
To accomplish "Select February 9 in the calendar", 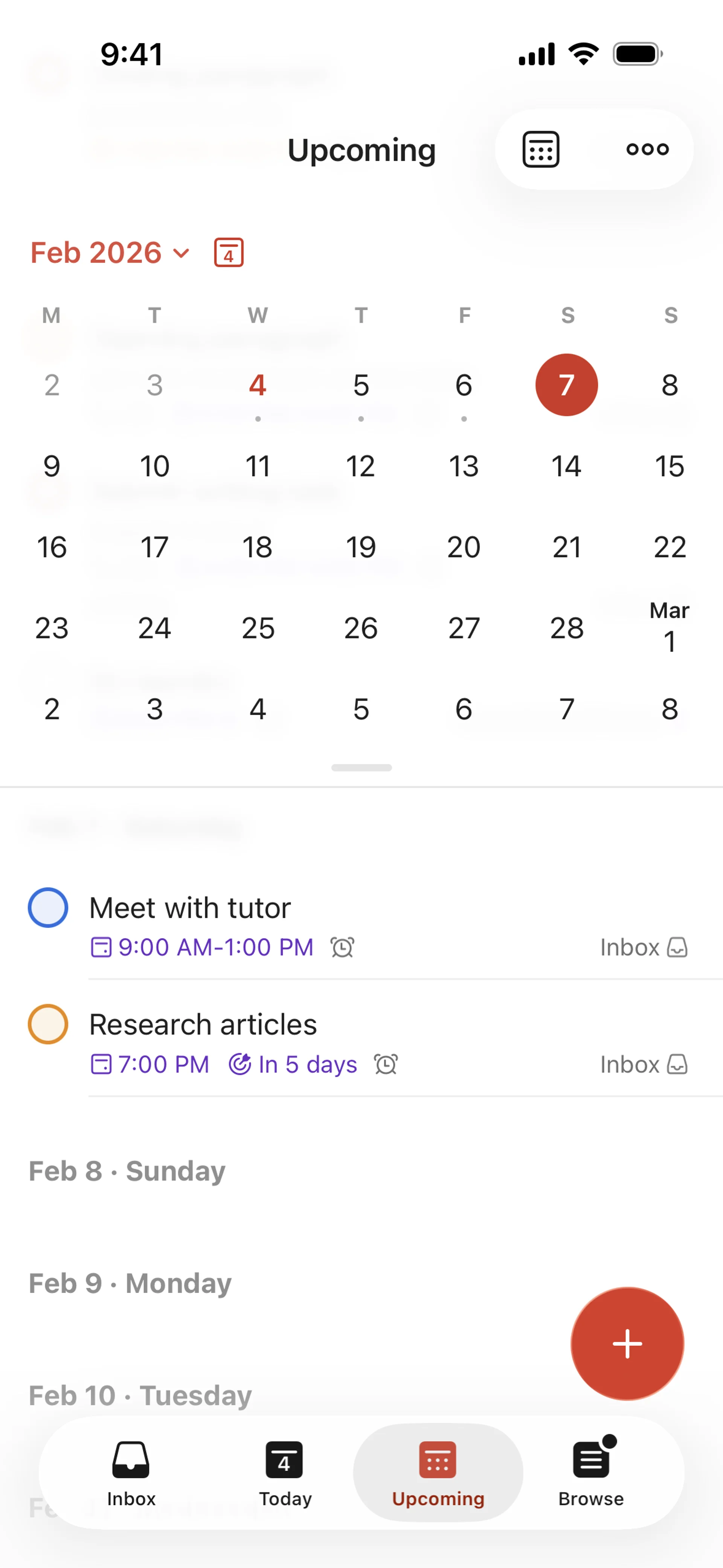I will click(52, 466).
